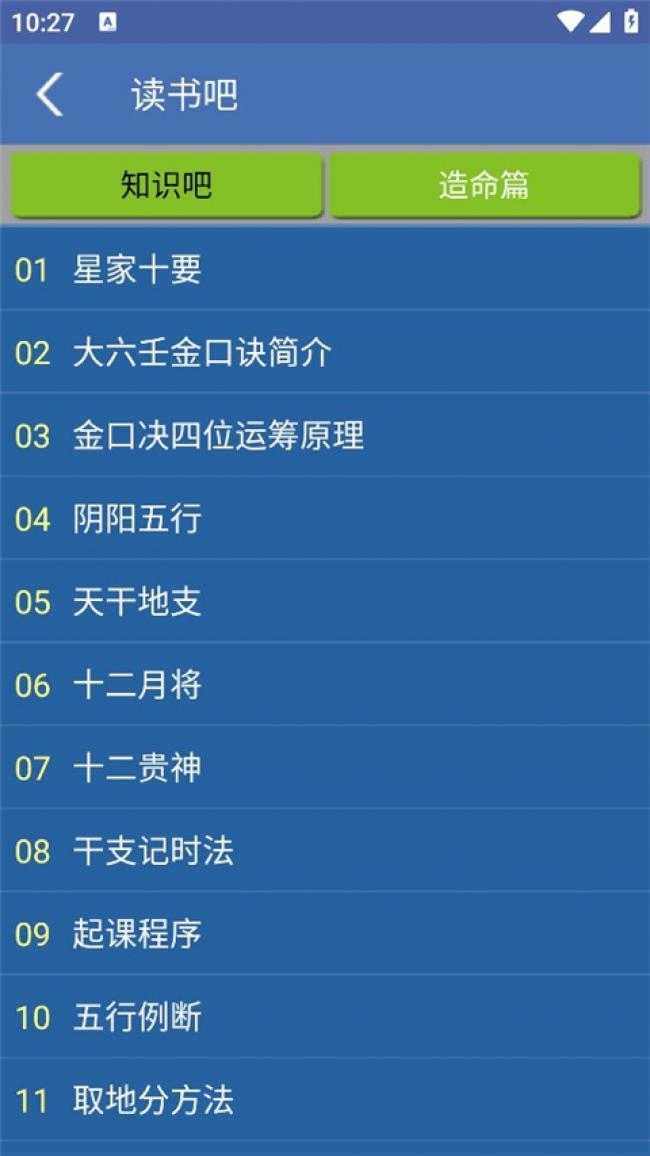
Task: Open chapter 01 星家十要
Action: [x=325, y=269]
